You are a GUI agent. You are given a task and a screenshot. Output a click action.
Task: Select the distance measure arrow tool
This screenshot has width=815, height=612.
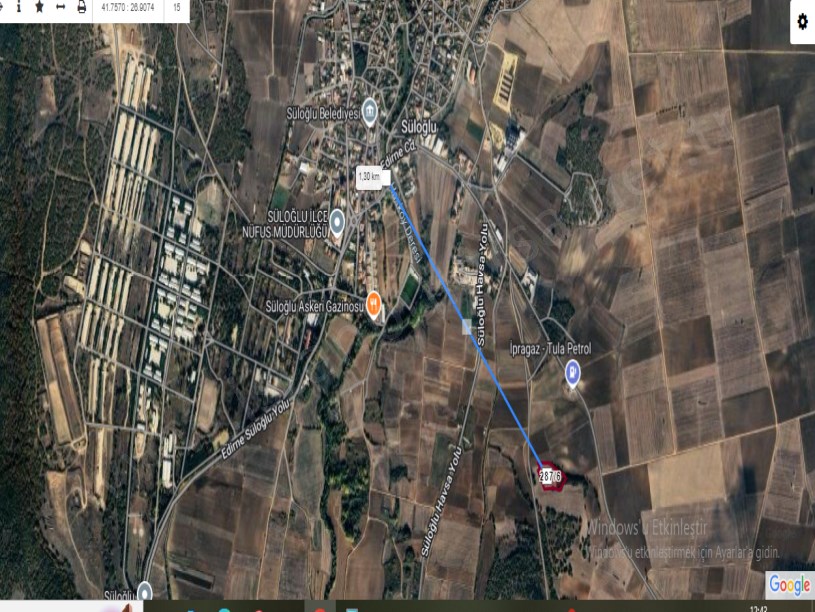pyautogui.click(x=60, y=7)
